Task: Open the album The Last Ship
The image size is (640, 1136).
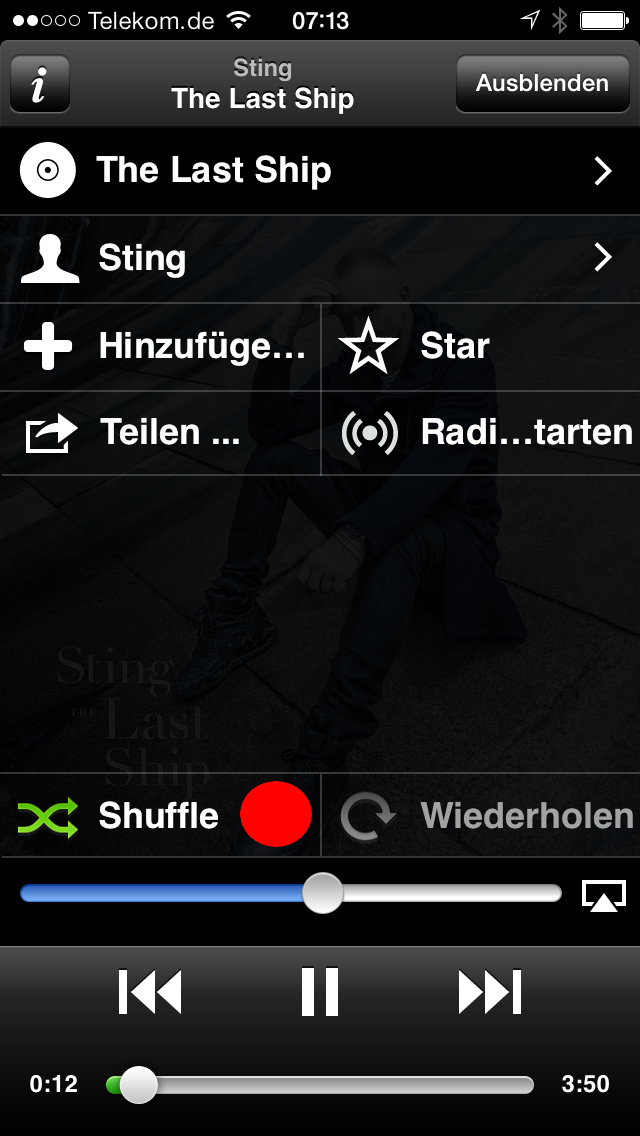Action: tap(320, 171)
